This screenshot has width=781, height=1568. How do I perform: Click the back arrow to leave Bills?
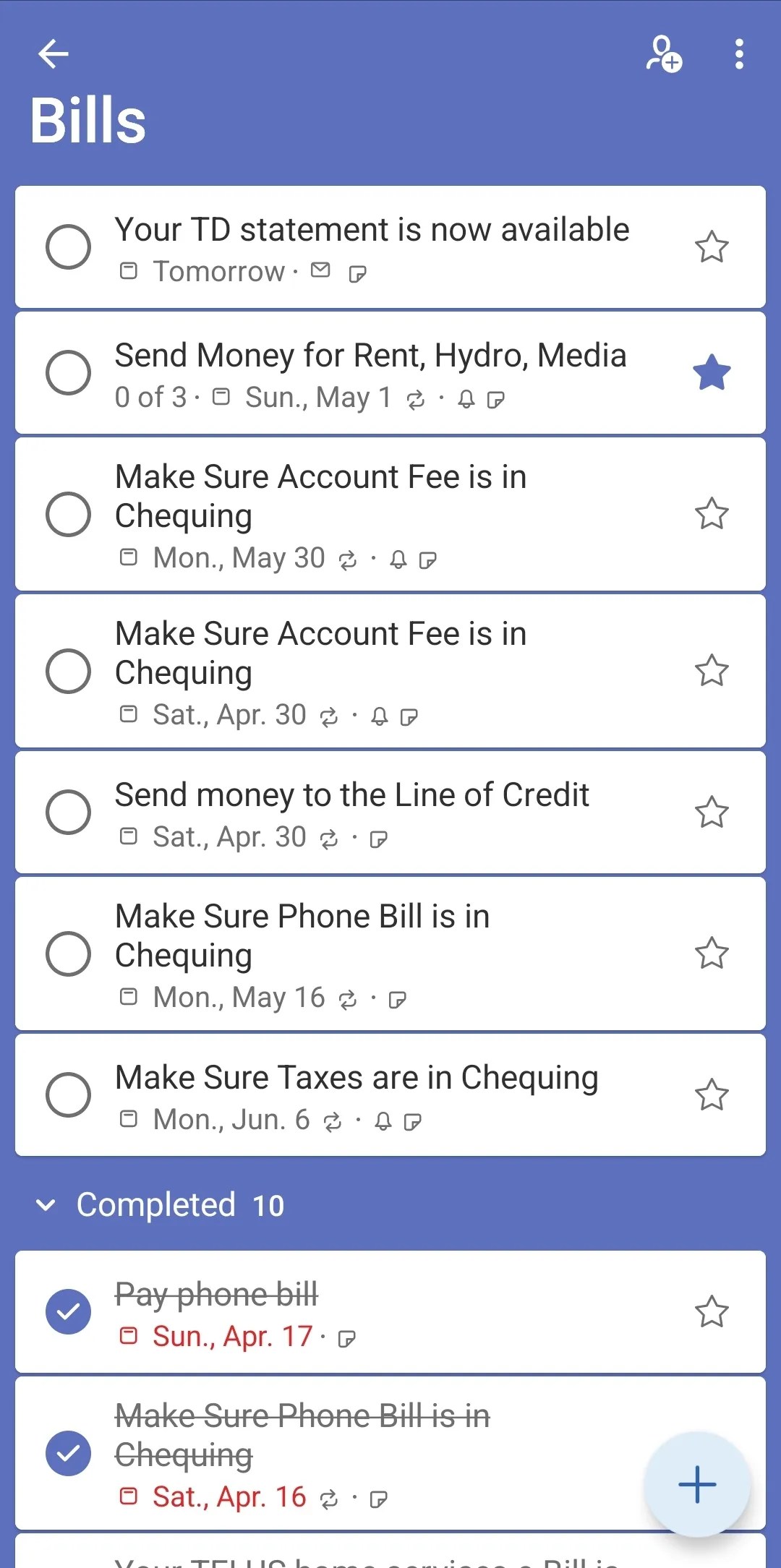[53, 54]
